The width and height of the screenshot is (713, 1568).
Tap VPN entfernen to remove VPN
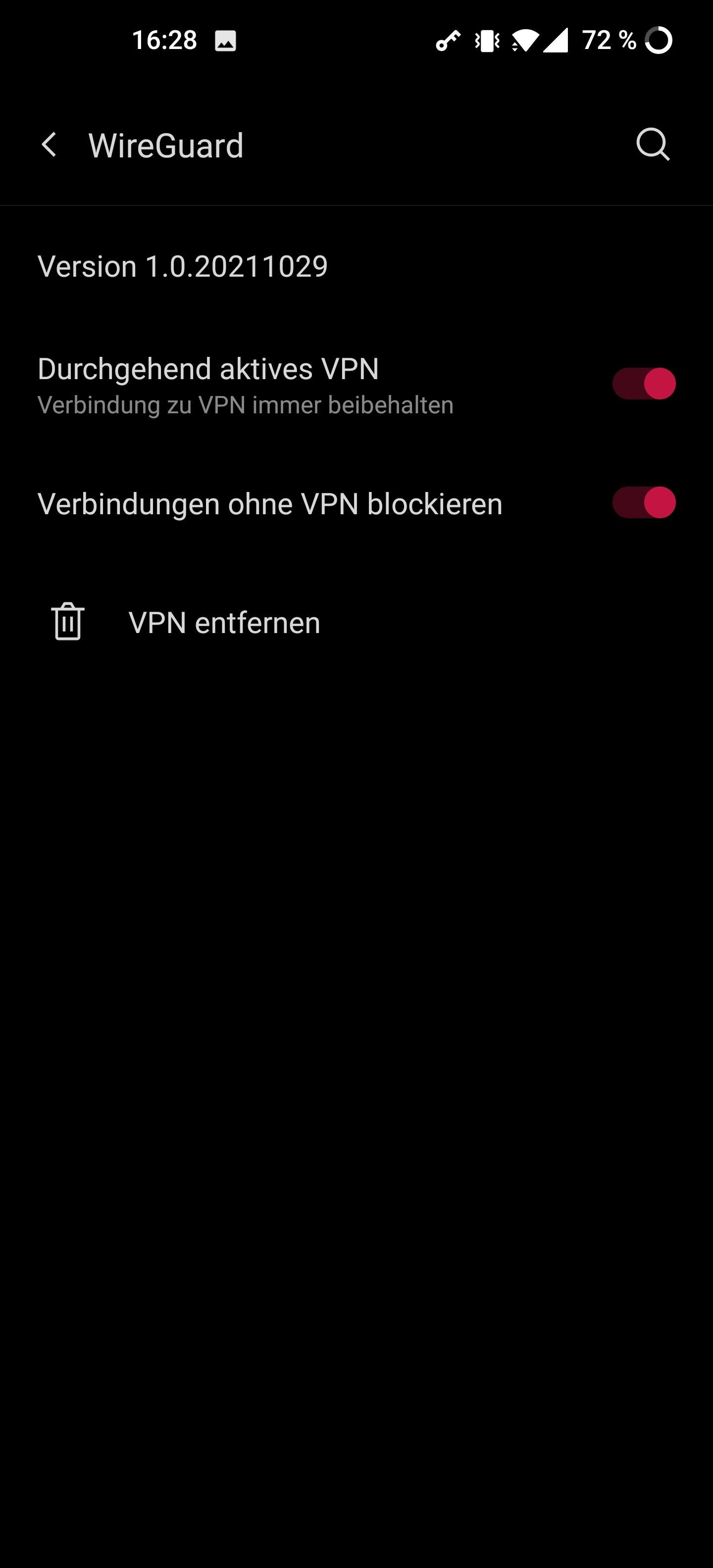pos(356,622)
